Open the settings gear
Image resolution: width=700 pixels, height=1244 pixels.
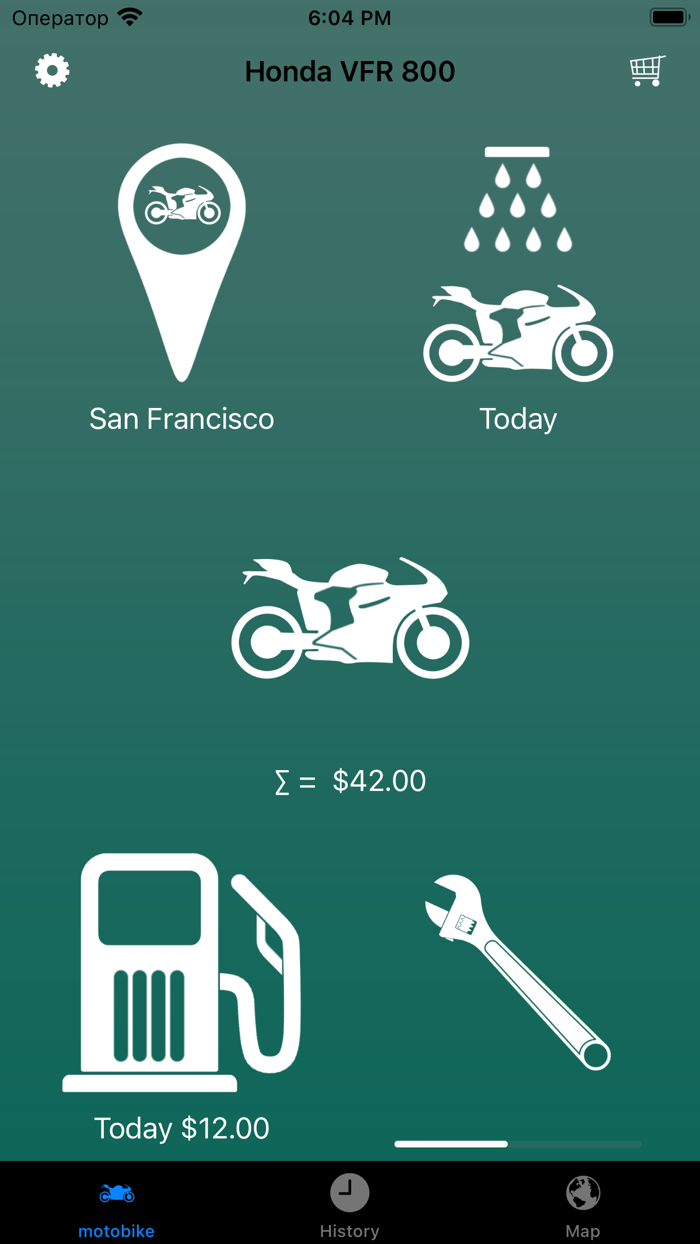(52, 71)
